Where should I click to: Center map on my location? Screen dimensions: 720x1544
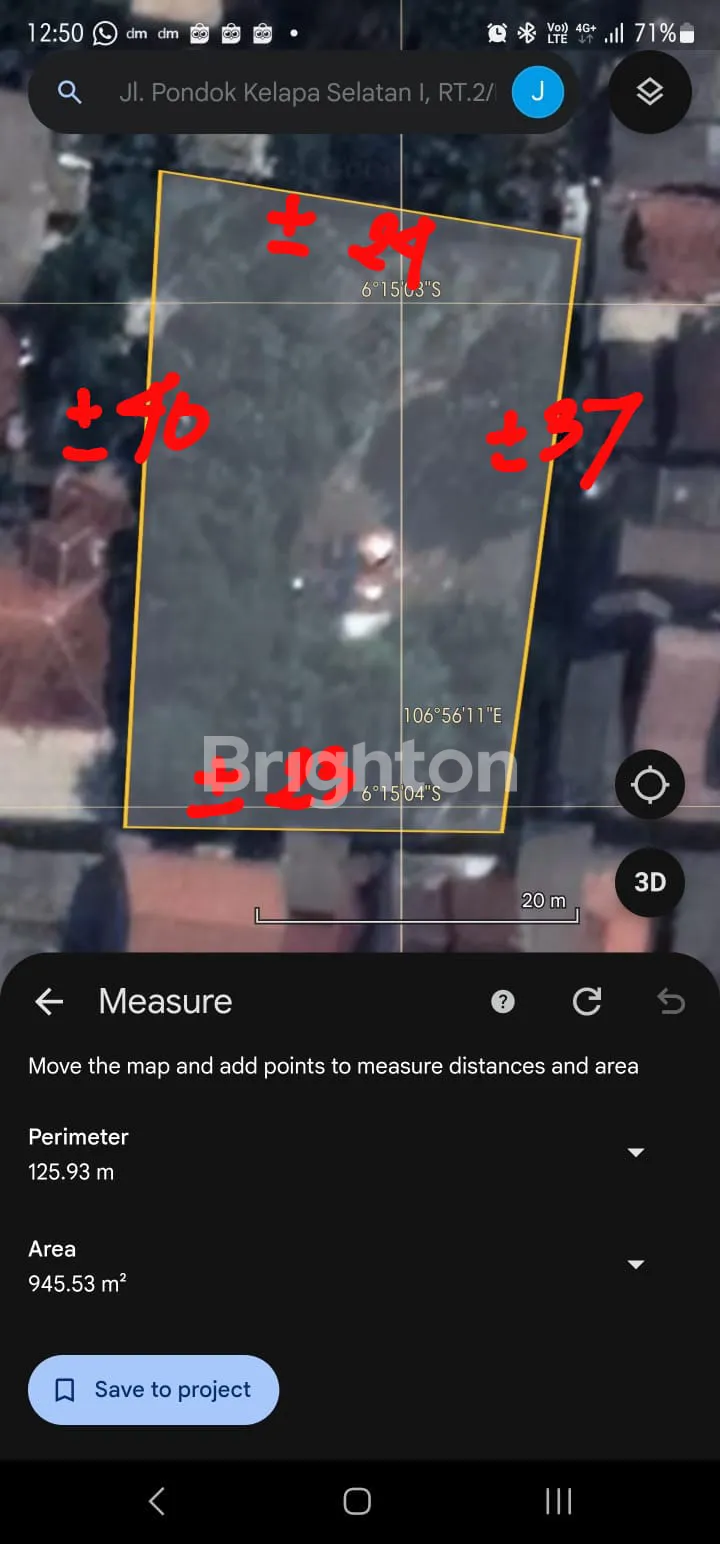650,785
